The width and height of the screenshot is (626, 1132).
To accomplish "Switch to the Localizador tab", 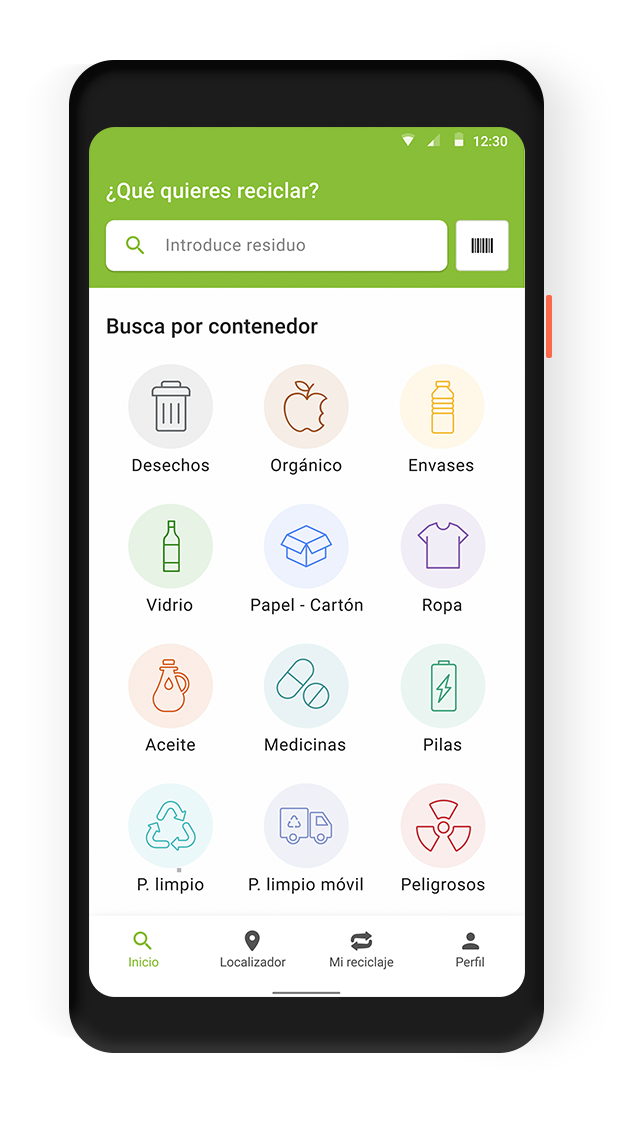I will 252,949.
